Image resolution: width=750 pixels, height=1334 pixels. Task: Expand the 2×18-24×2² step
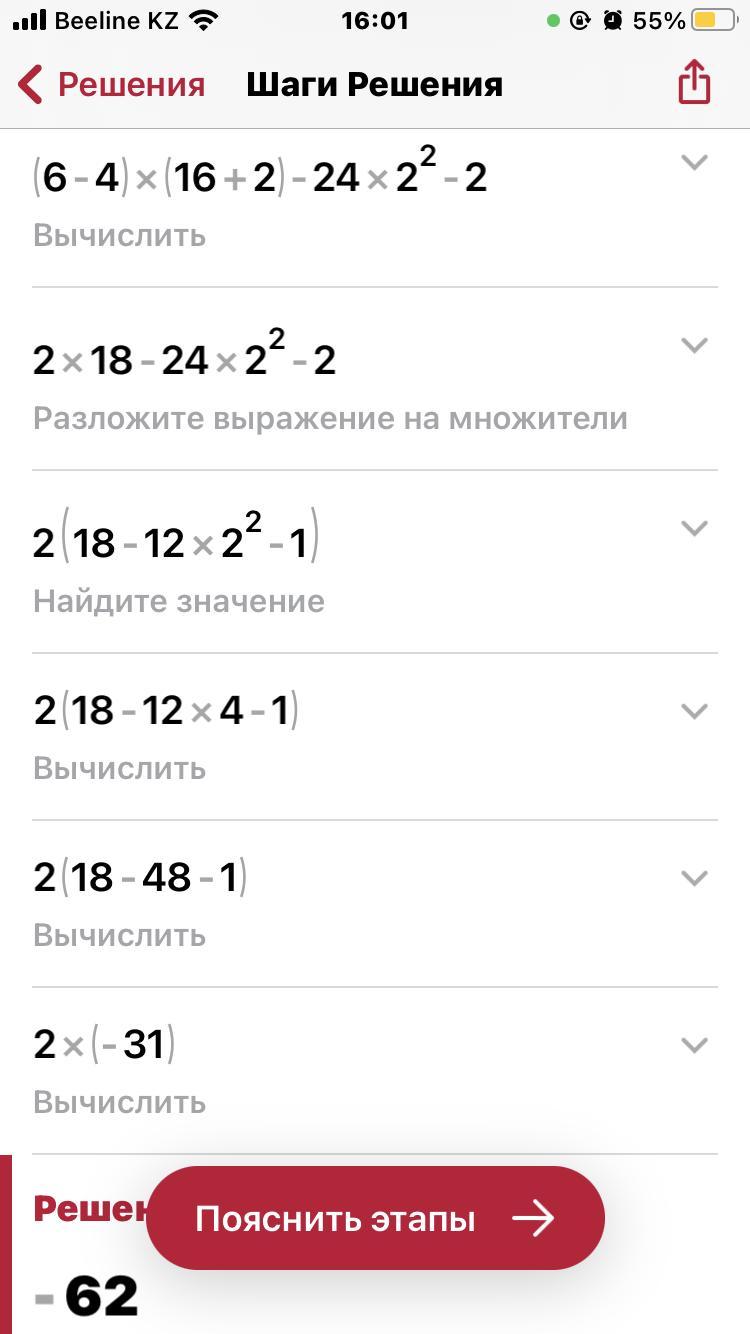pyautogui.click(x=694, y=345)
